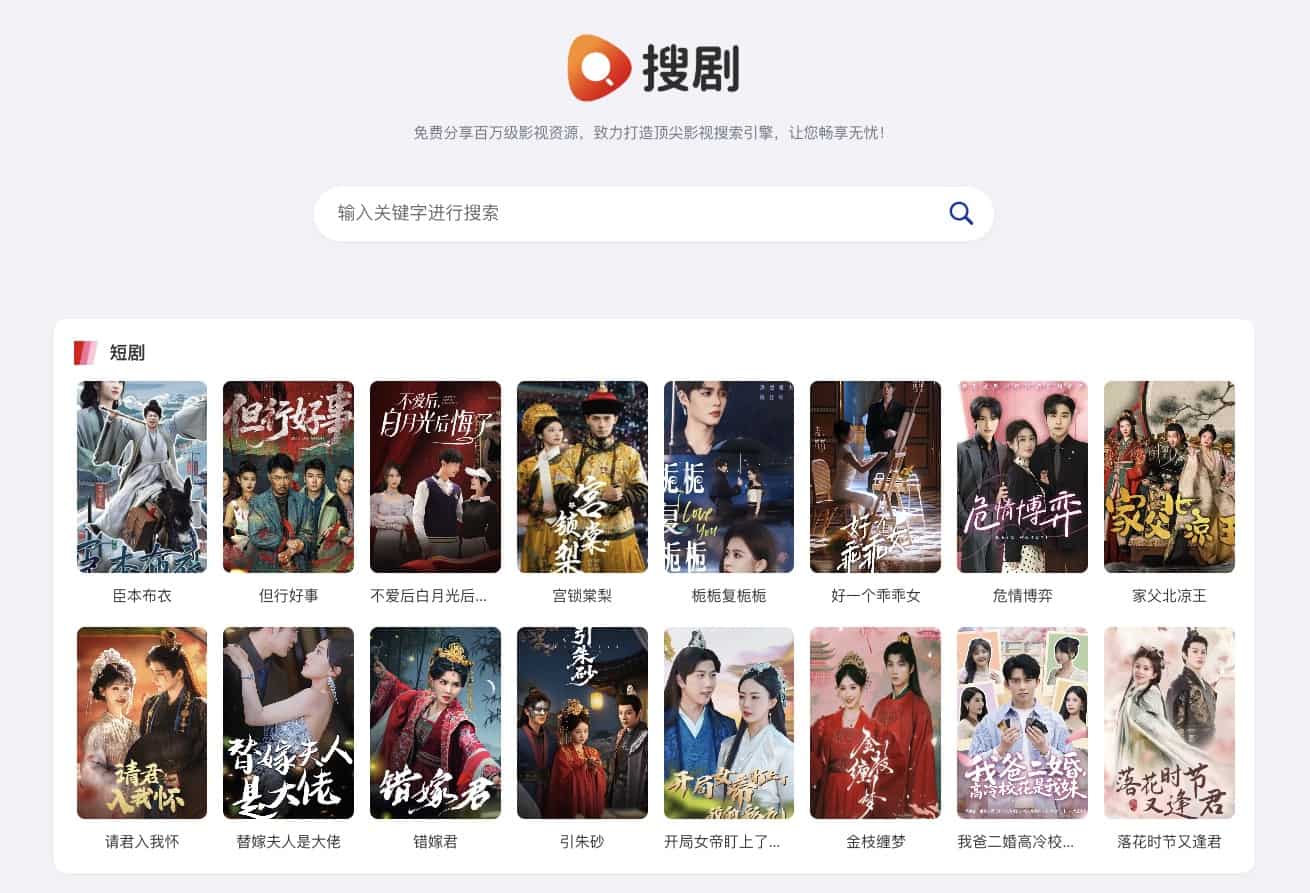Open the drama 引朱砂
1310x893 pixels.
(582, 723)
